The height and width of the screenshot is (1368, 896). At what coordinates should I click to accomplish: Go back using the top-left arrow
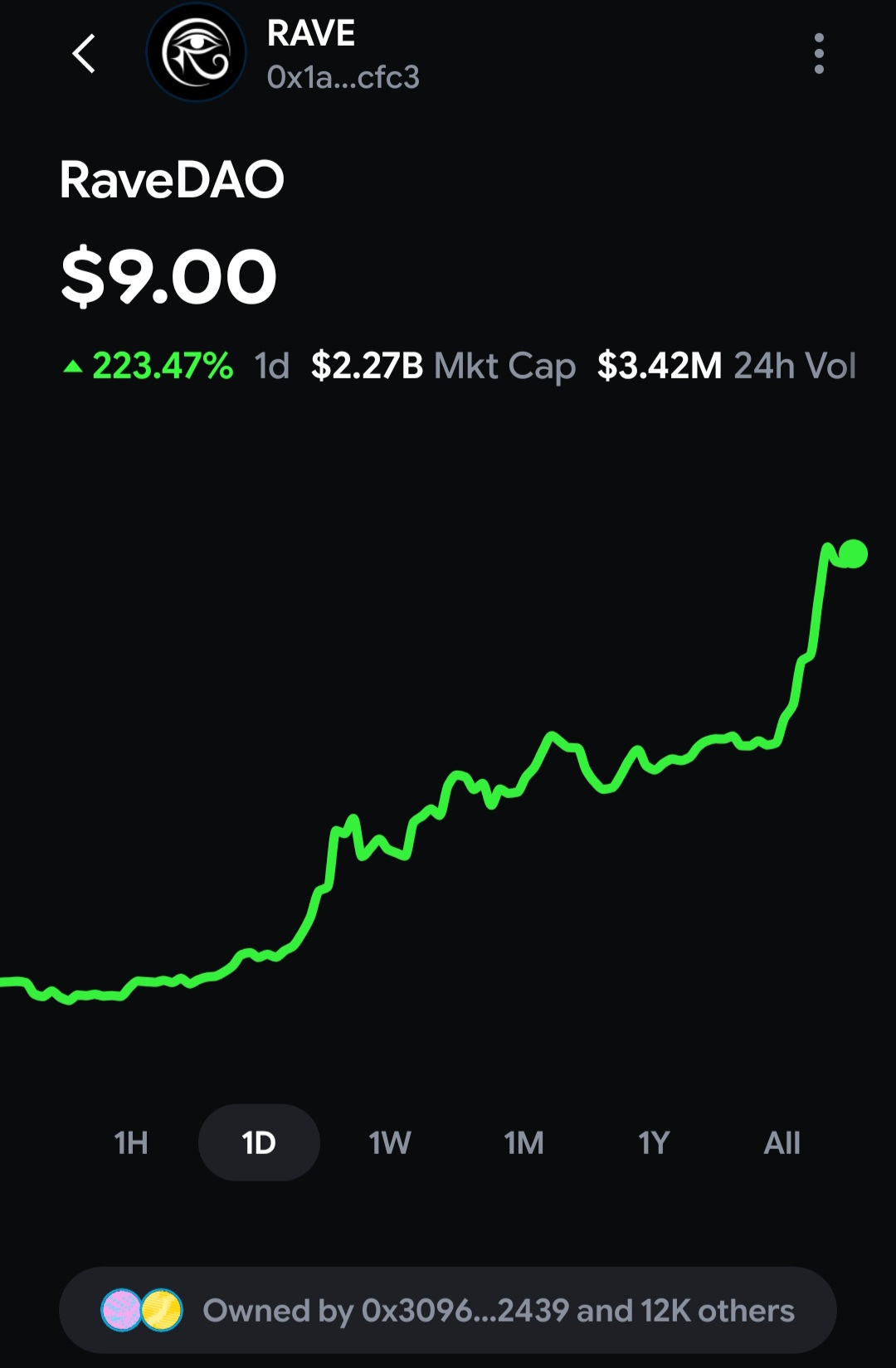click(84, 54)
